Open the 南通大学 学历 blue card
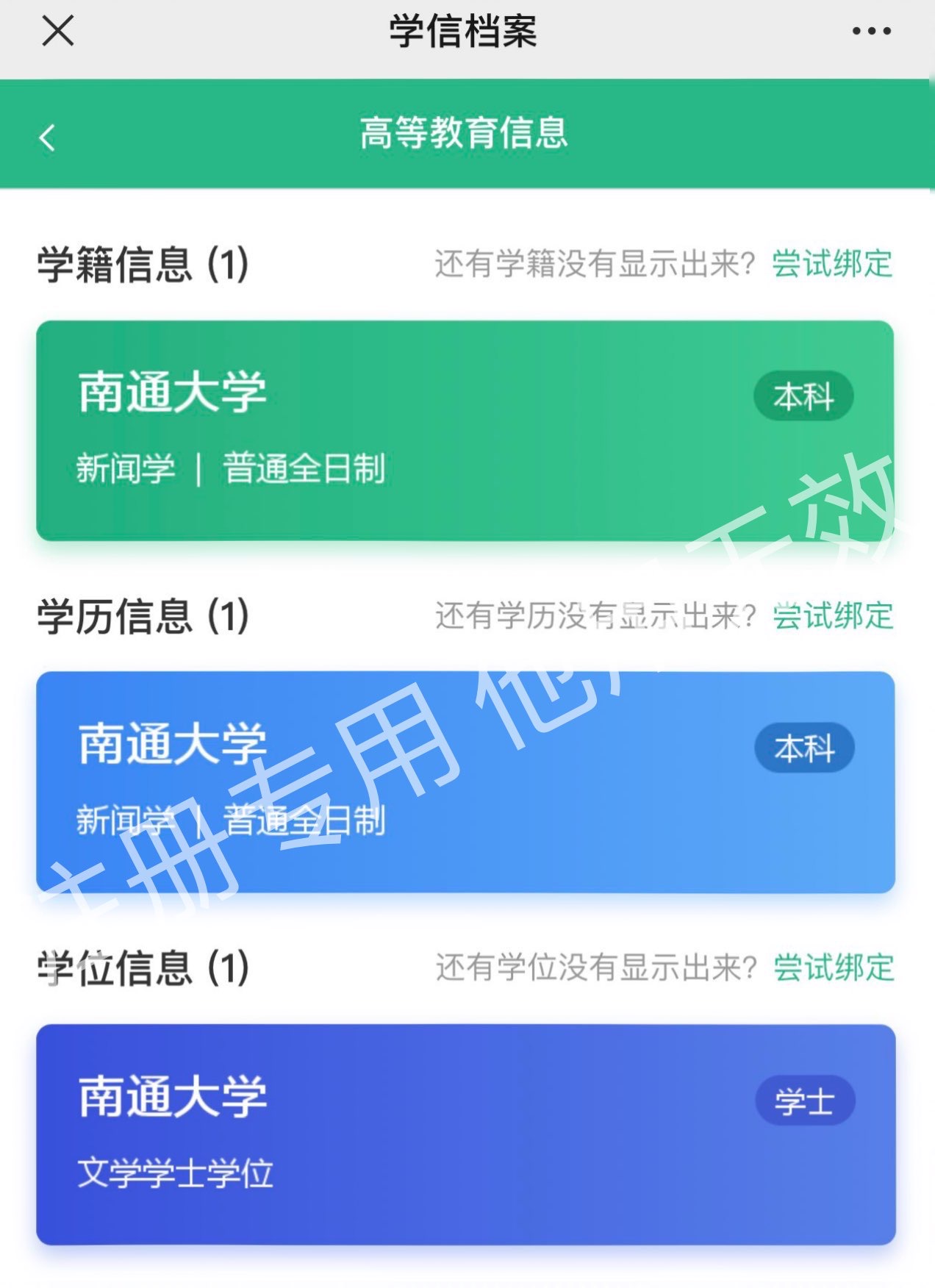The image size is (935, 1288). [465, 782]
